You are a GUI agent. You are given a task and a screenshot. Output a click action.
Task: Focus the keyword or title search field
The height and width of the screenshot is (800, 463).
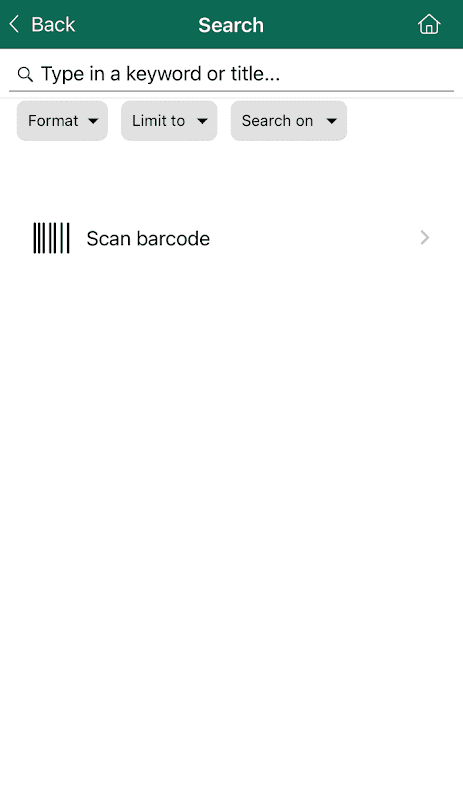[231, 74]
